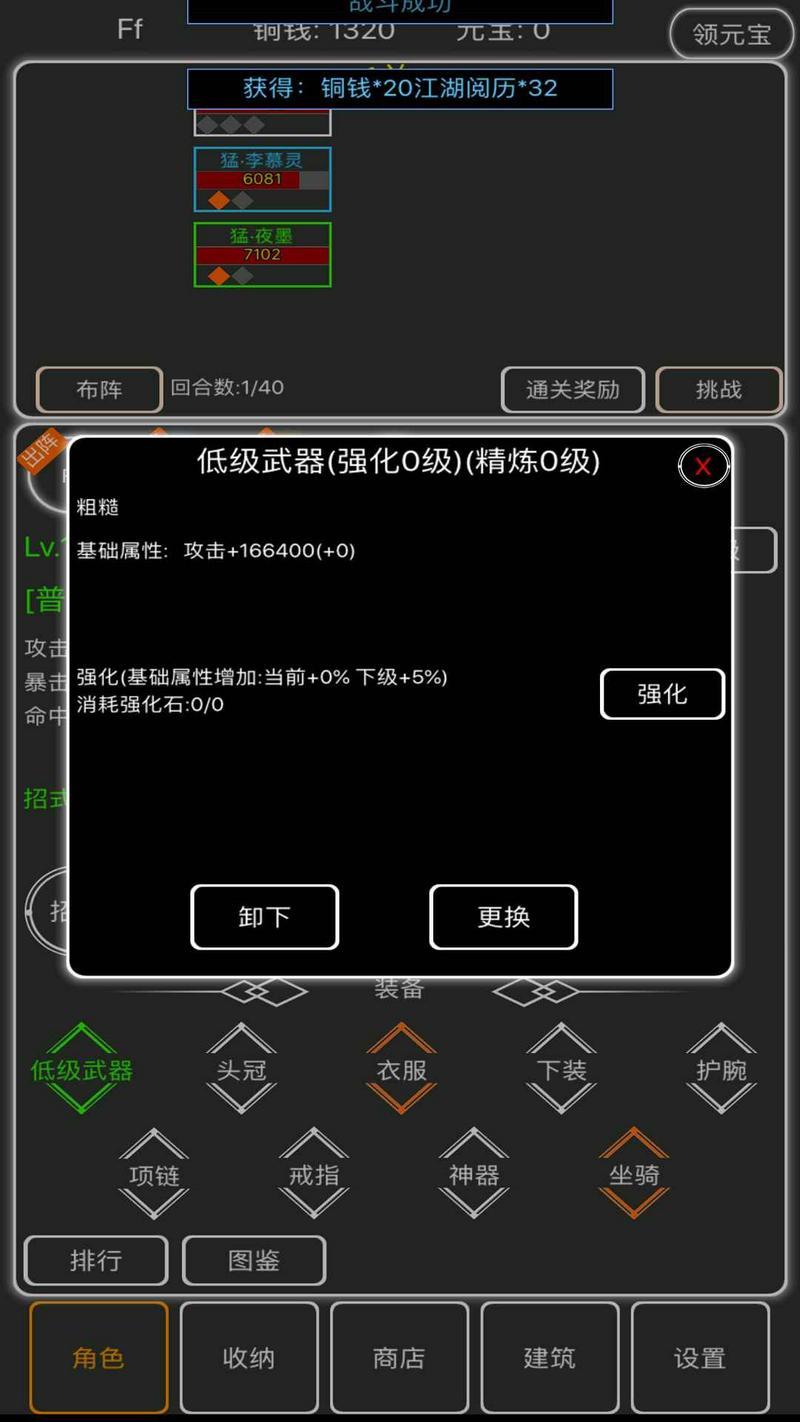Open the 衣服 equipment slot

[401, 1070]
